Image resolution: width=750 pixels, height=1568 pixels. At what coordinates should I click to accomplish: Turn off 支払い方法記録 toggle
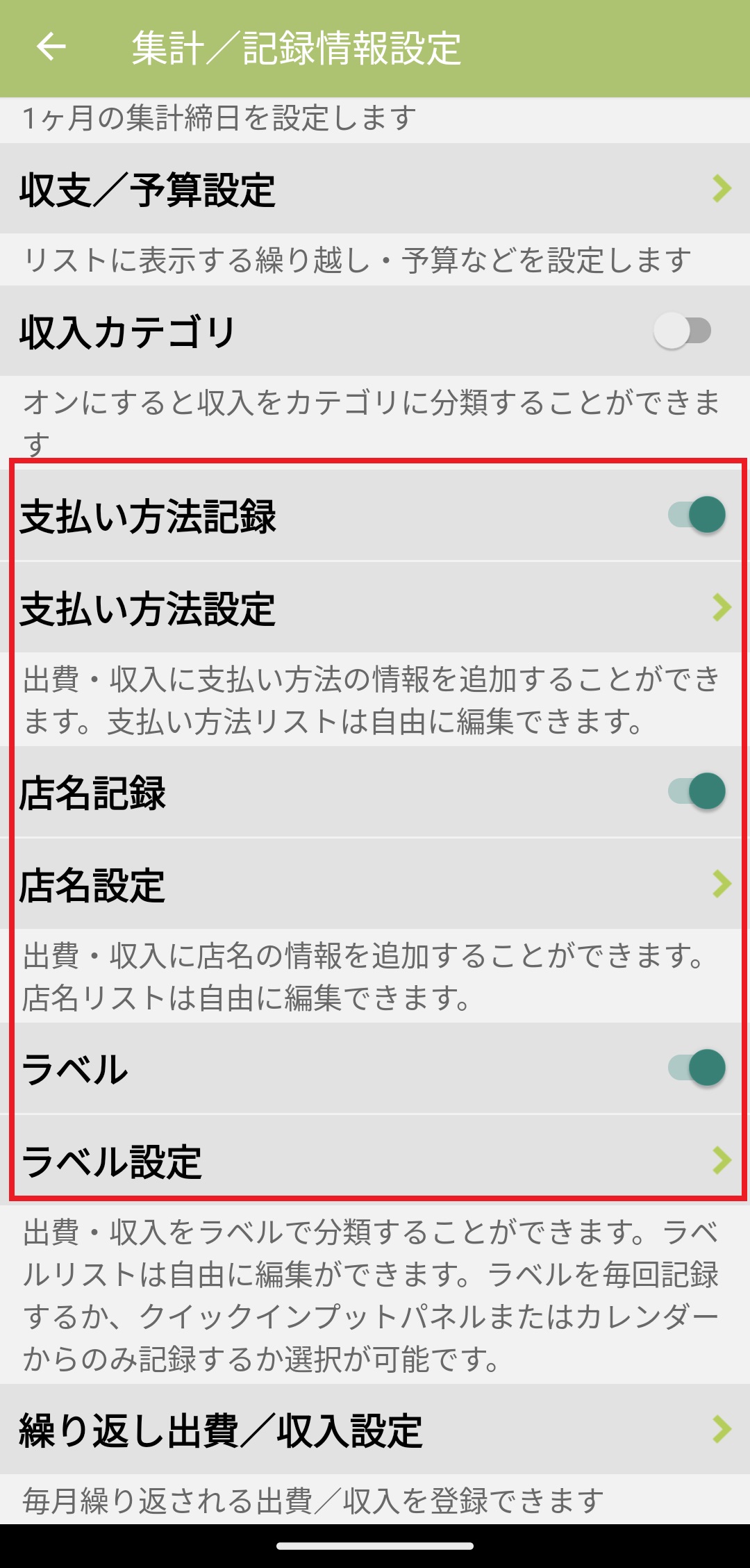click(x=697, y=515)
